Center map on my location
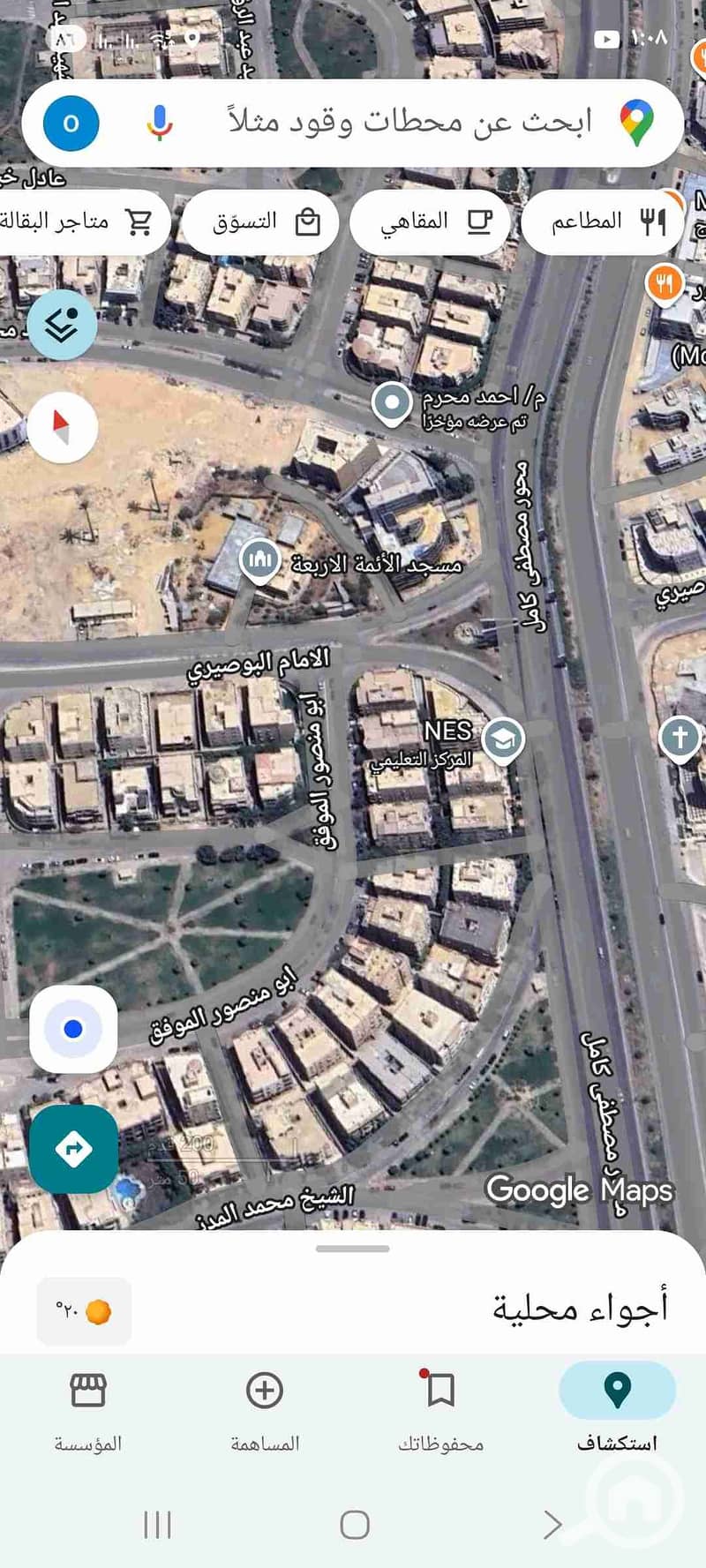Viewport: 706px width, 1568px height. coord(73,1029)
